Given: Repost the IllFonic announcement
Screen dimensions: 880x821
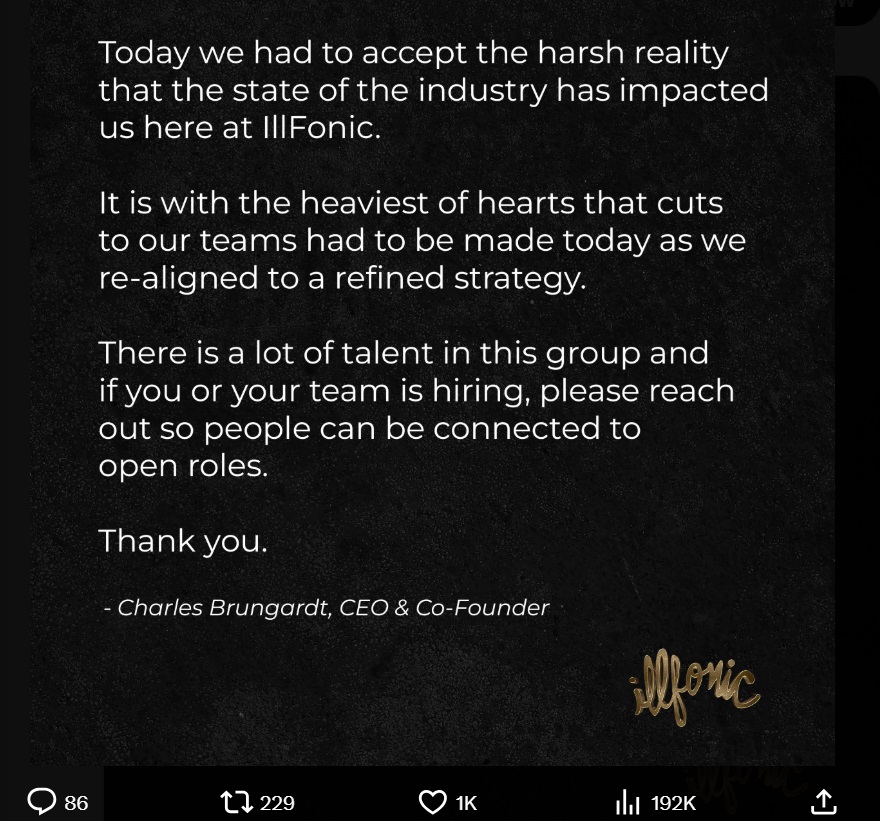Looking at the screenshot, I should point(237,801).
